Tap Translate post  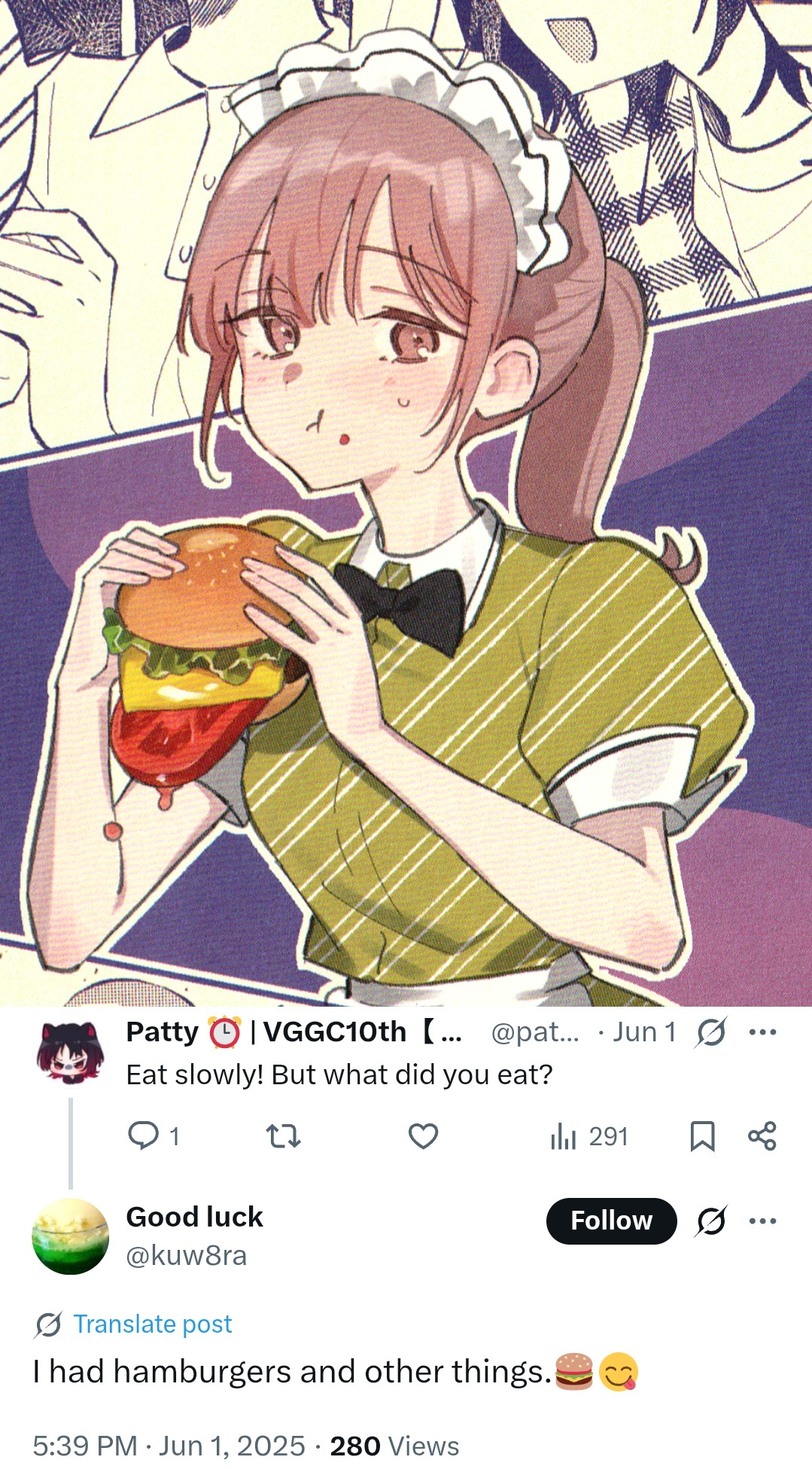pos(152,1324)
